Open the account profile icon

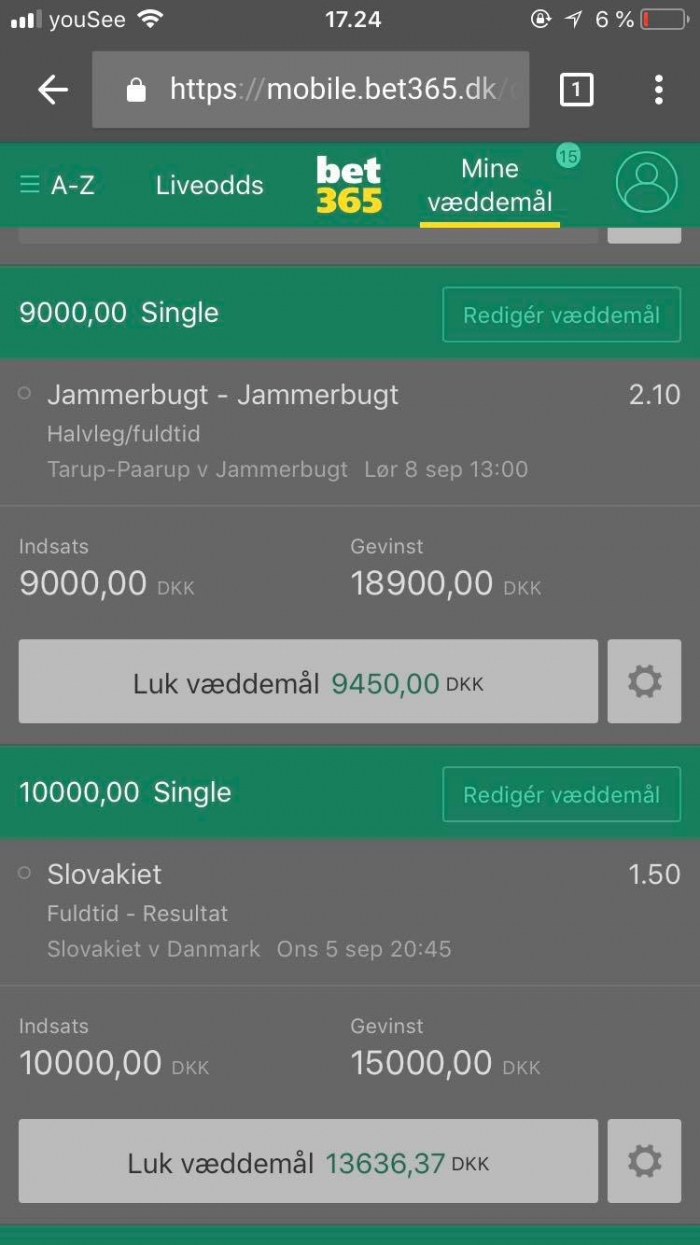tap(646, 183)
